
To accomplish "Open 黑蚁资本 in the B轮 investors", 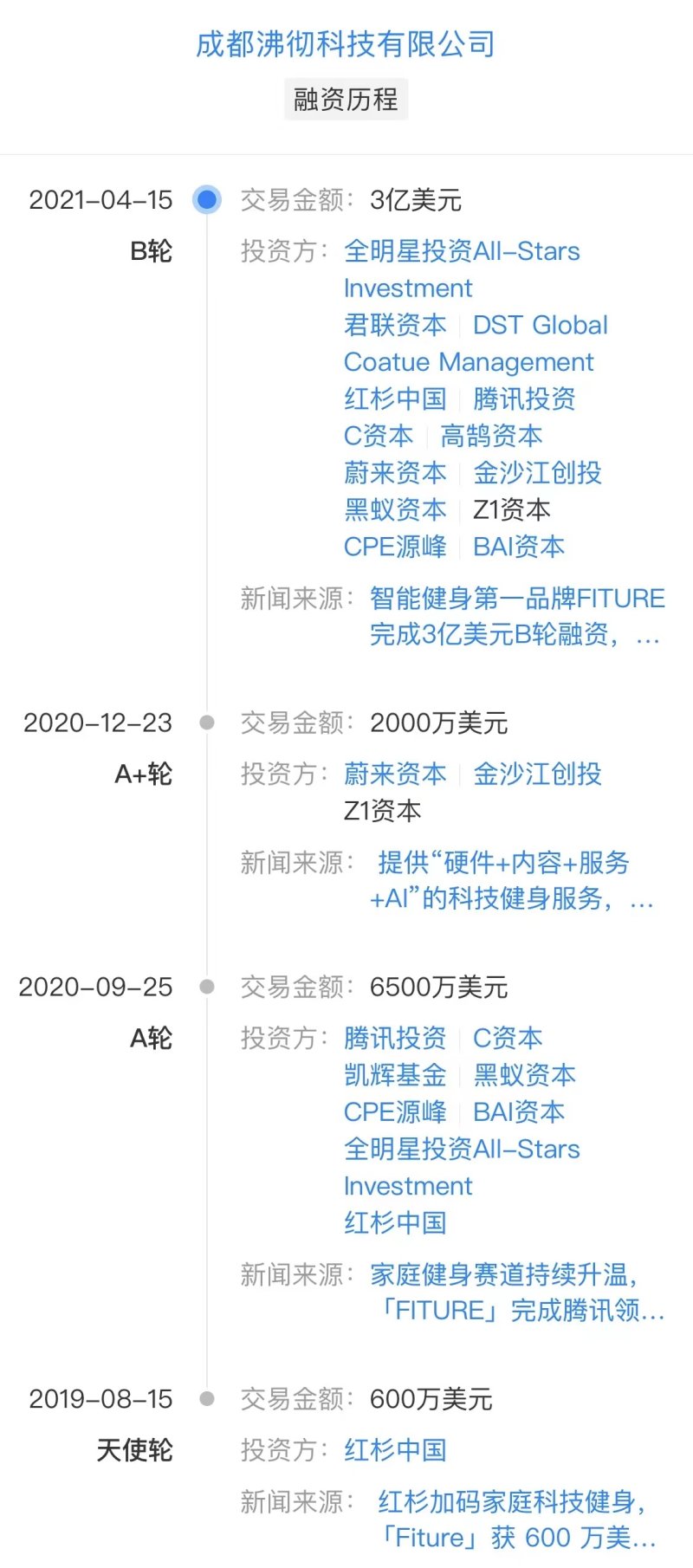I will pos(395,509).
